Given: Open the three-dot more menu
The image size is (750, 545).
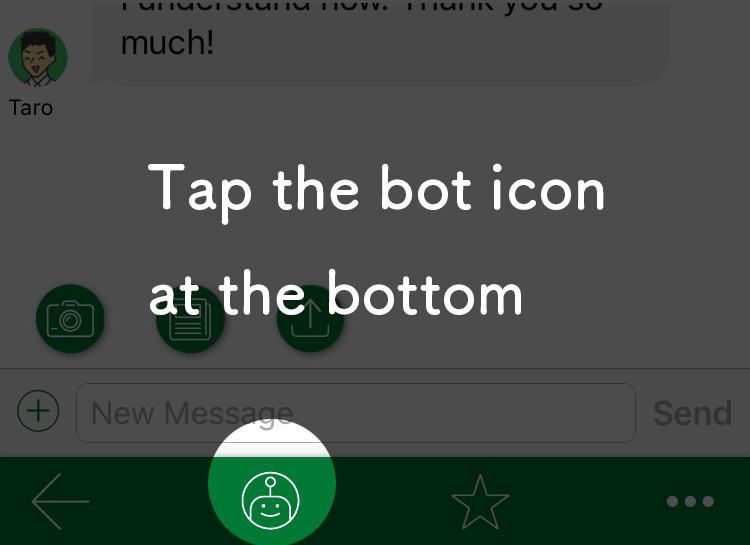Looking at the screenshot, I should (x=690, y=501).
